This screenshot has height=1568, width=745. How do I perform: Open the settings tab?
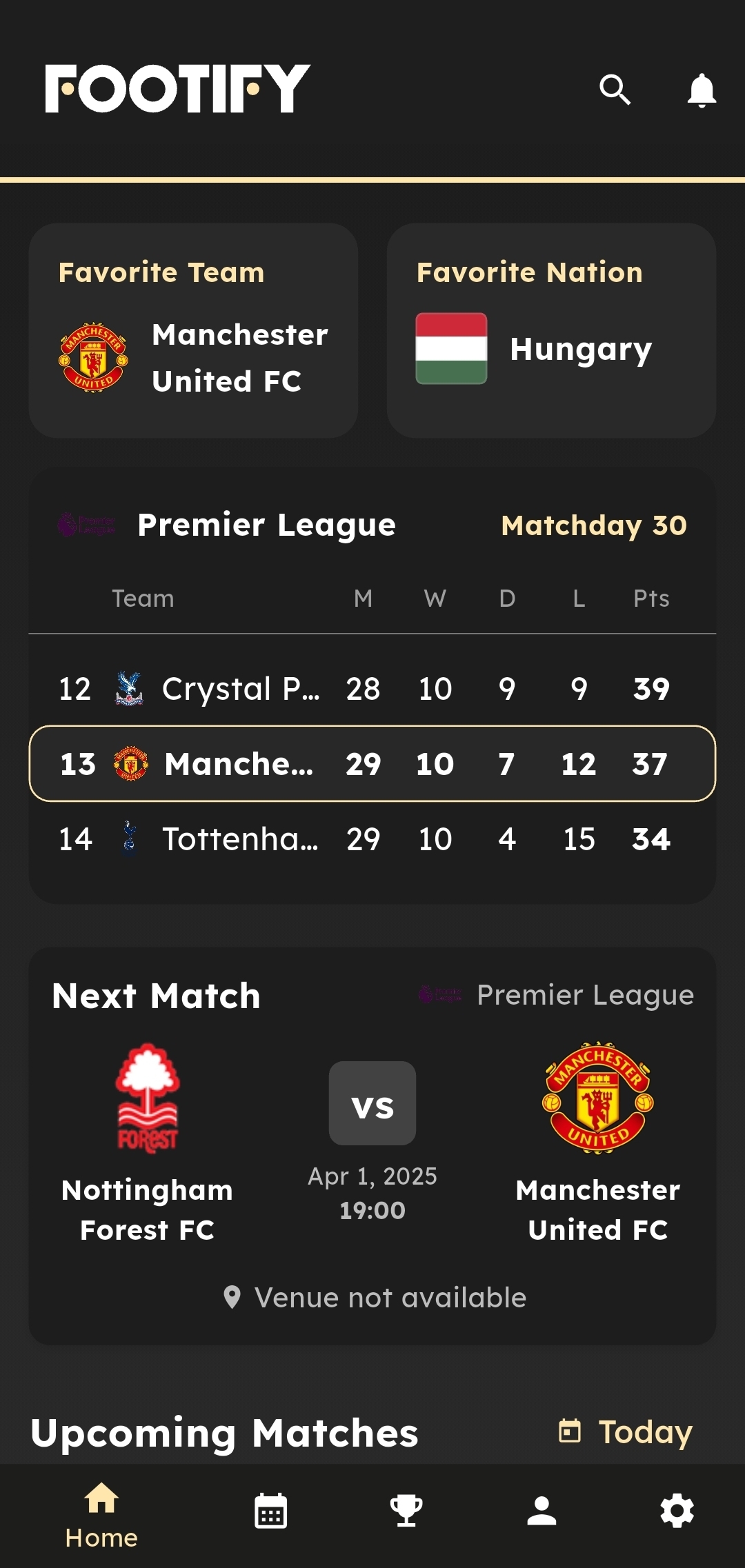click(x=677, y=1510)
